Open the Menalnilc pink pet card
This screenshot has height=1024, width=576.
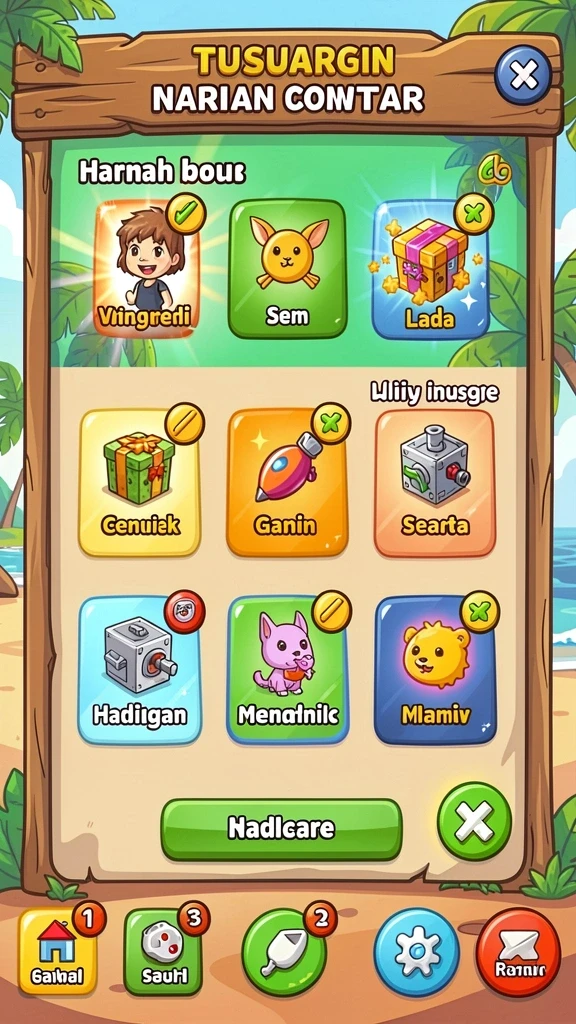pos(287,669)
